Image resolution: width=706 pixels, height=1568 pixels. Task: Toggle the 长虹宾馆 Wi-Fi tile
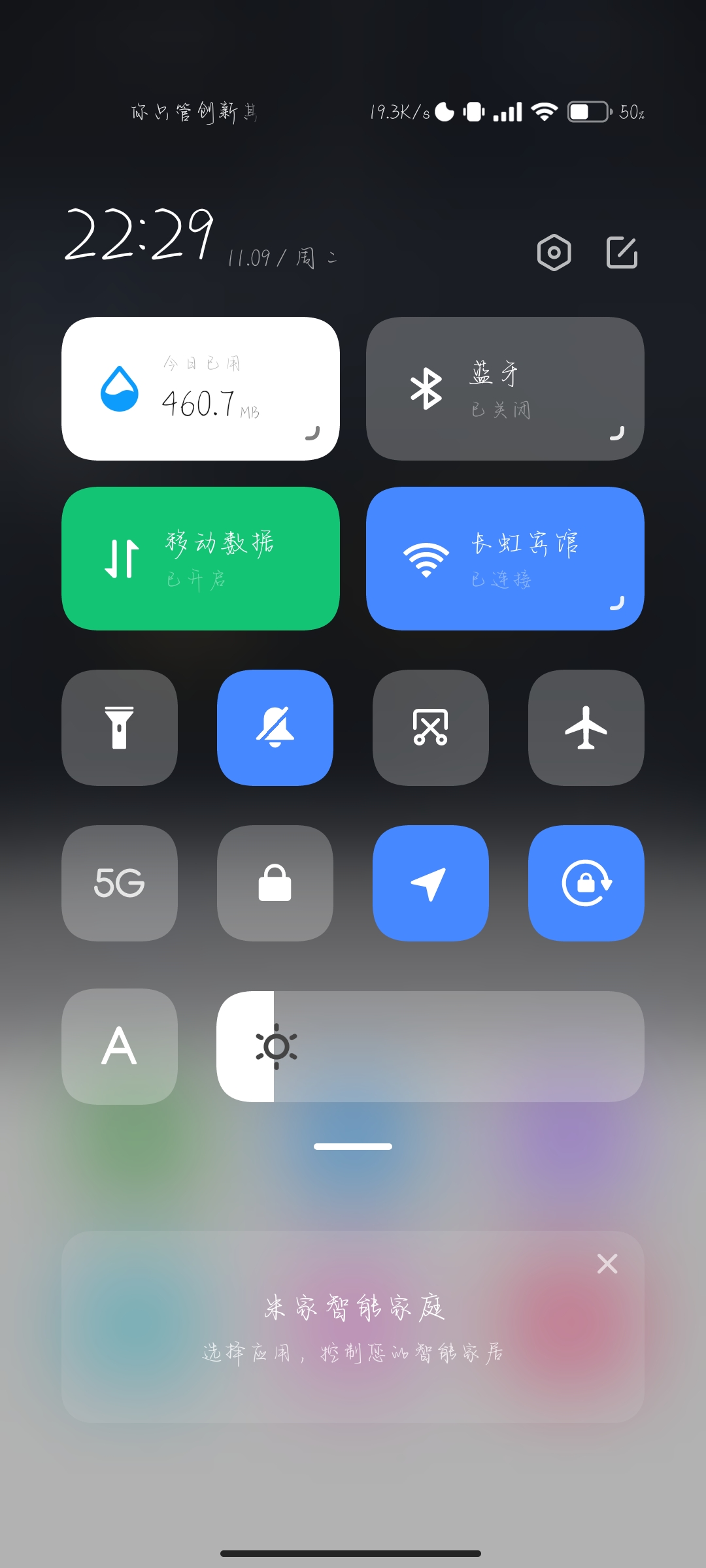tap(505, 559)
